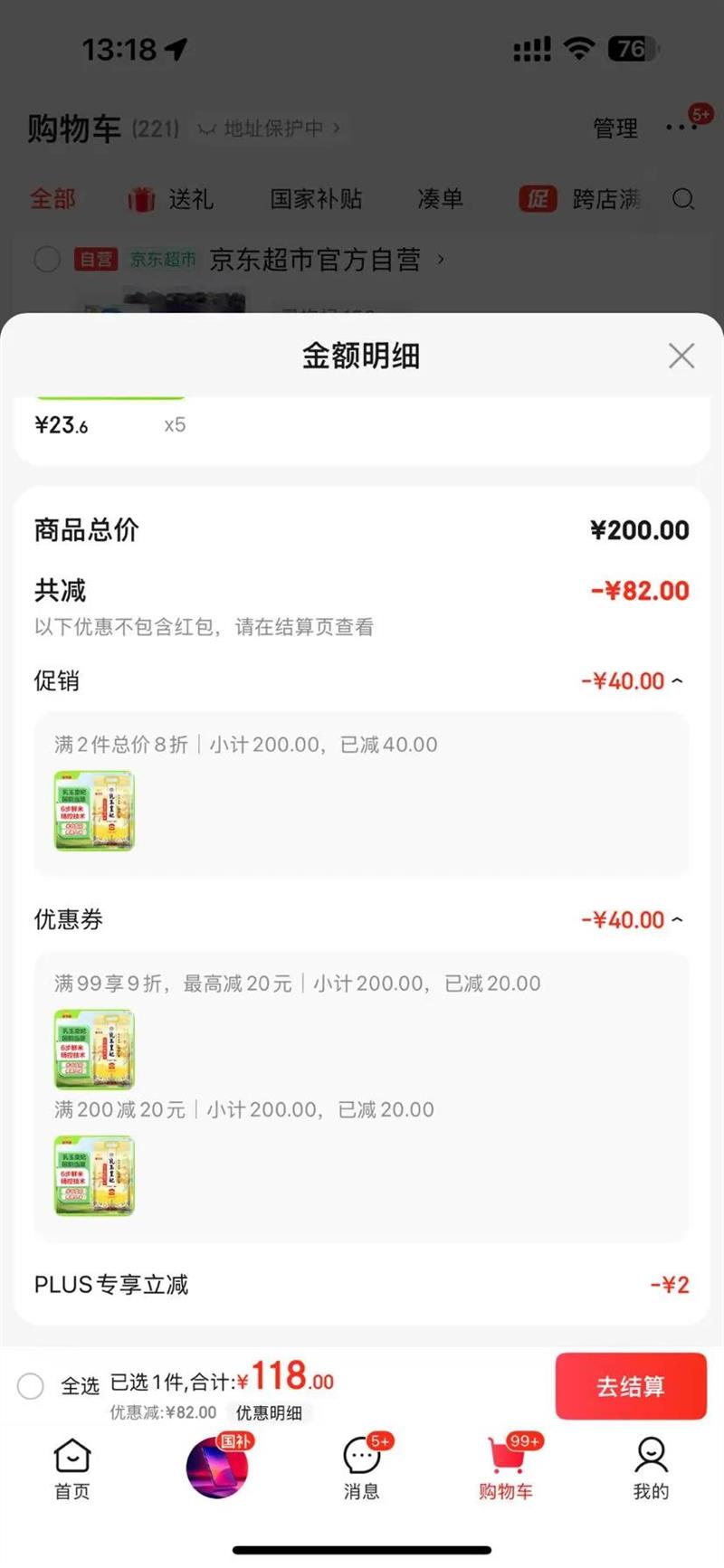View the product under 满99享9折 coupon
Image resolution: width=724 pixels, height=1568 pixels.
click(x=94, y=1050)
